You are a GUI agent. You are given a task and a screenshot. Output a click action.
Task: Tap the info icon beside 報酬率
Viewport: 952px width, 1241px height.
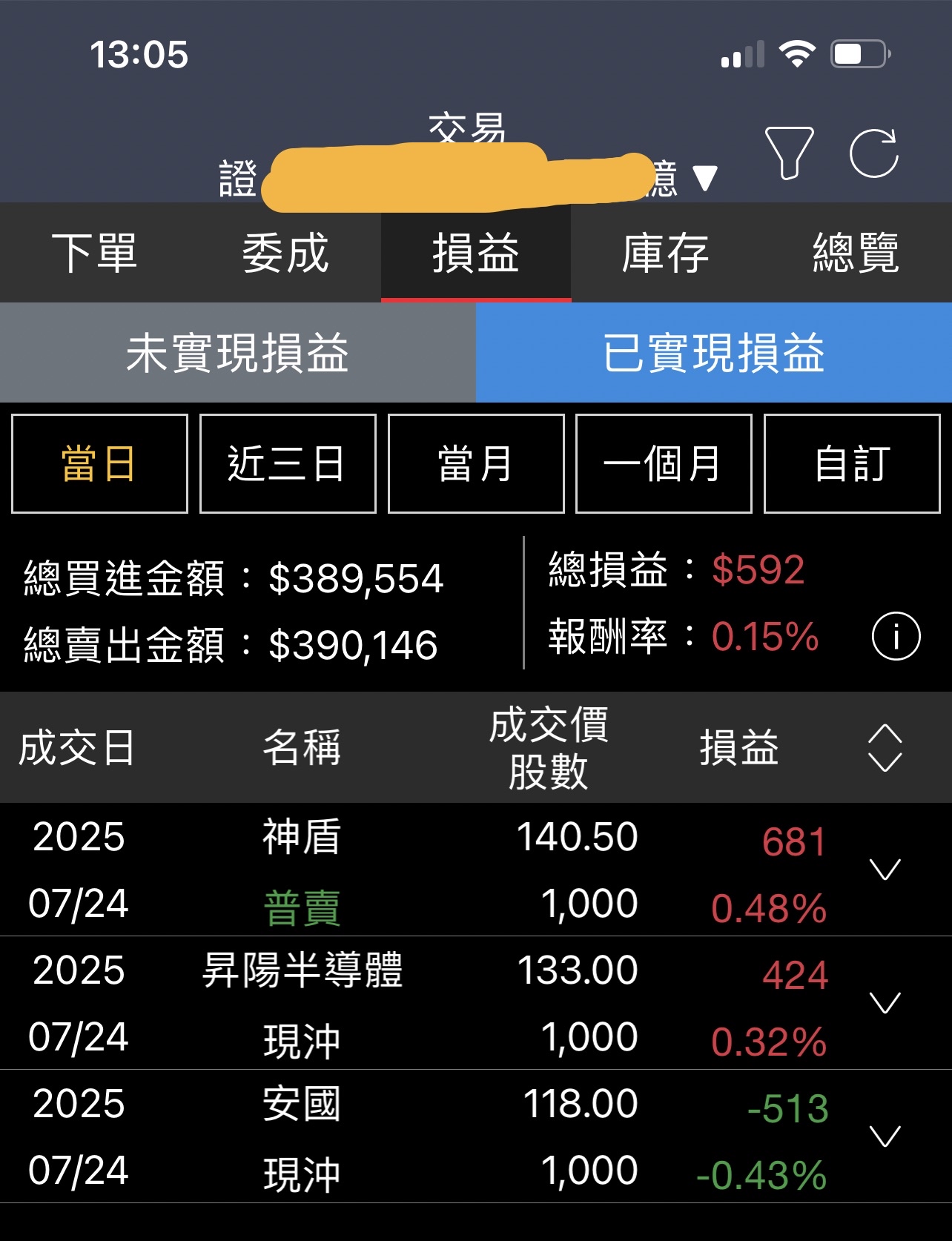pyautogui.click(x=896, y=636)
